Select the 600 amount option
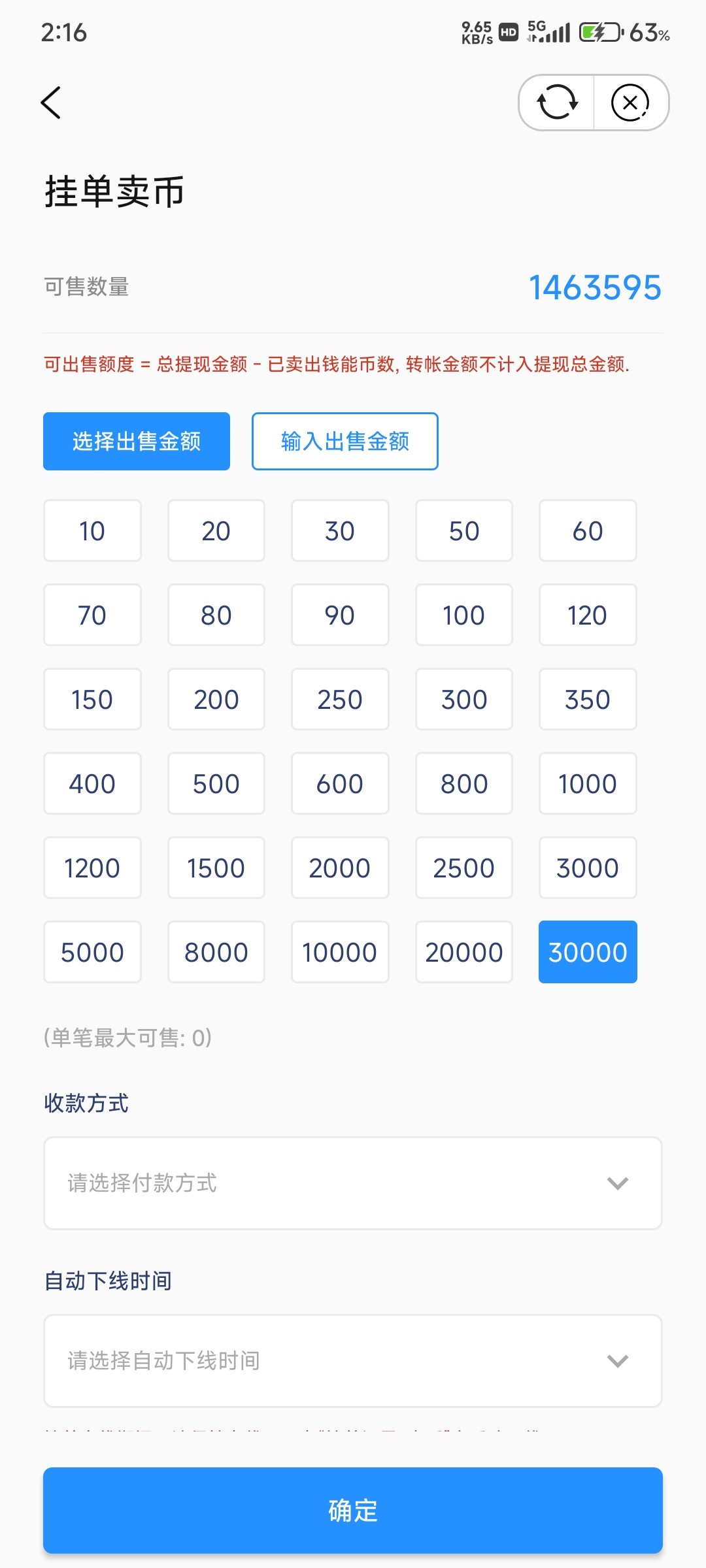706x1568 pixels. [x=340, y=783]
